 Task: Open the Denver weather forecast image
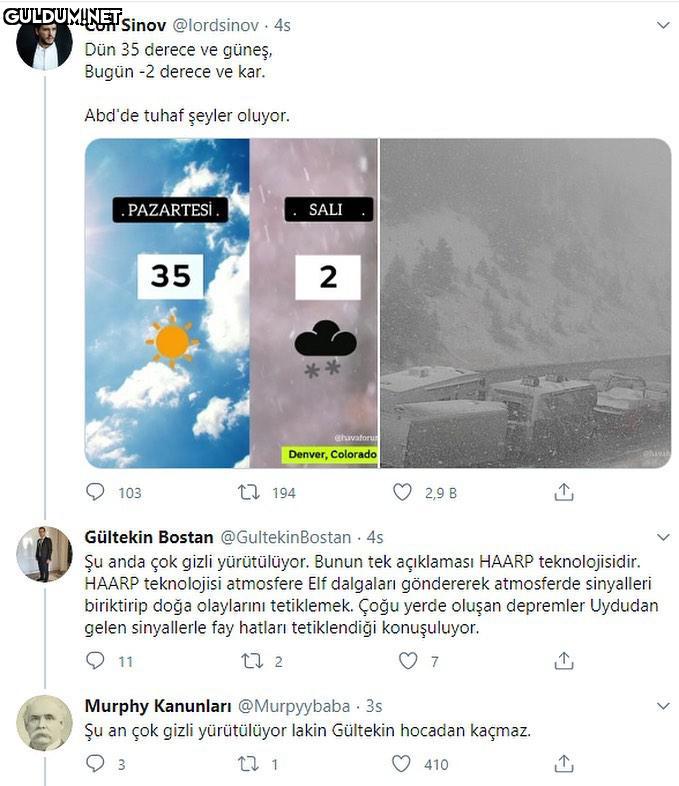[x=231, y=303]
